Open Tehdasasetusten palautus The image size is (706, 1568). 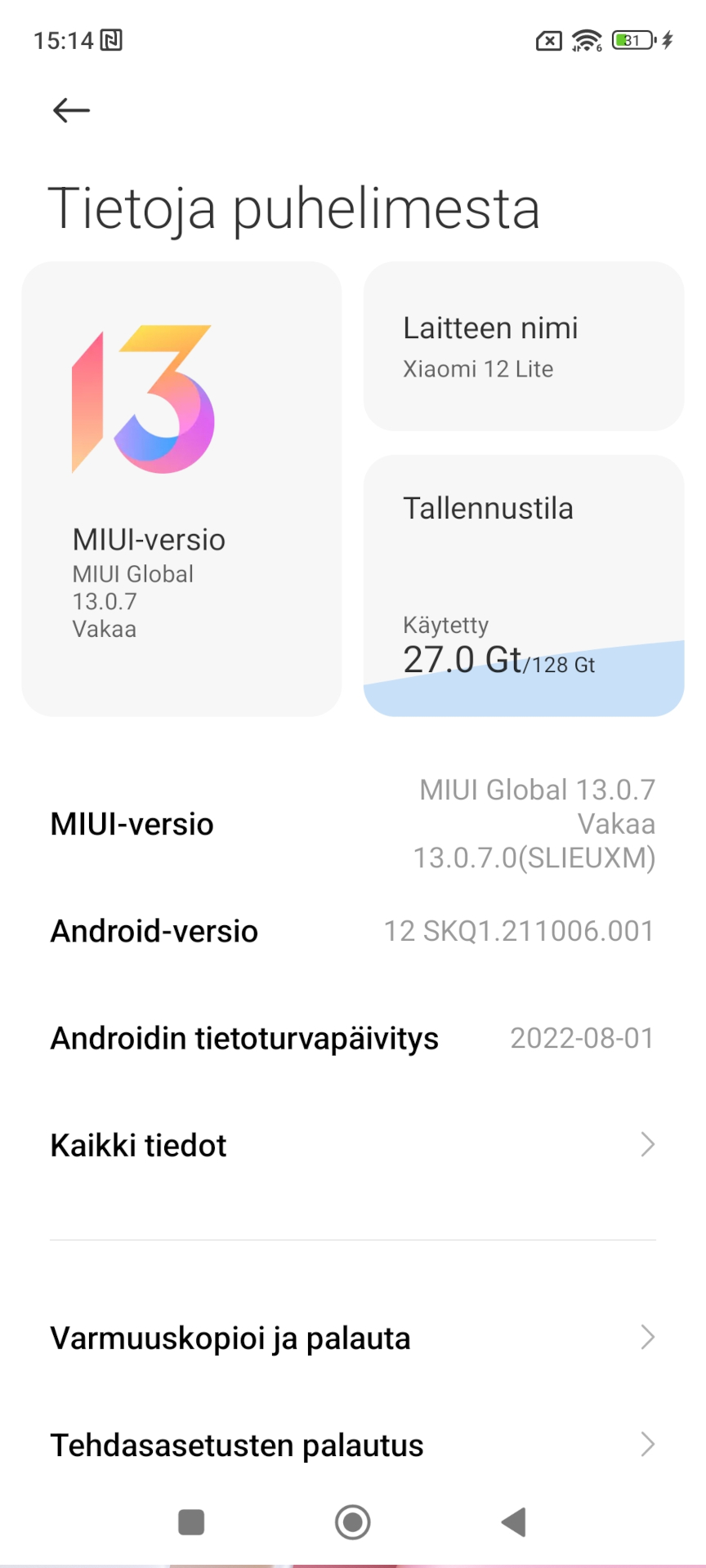coord(353,1445)
